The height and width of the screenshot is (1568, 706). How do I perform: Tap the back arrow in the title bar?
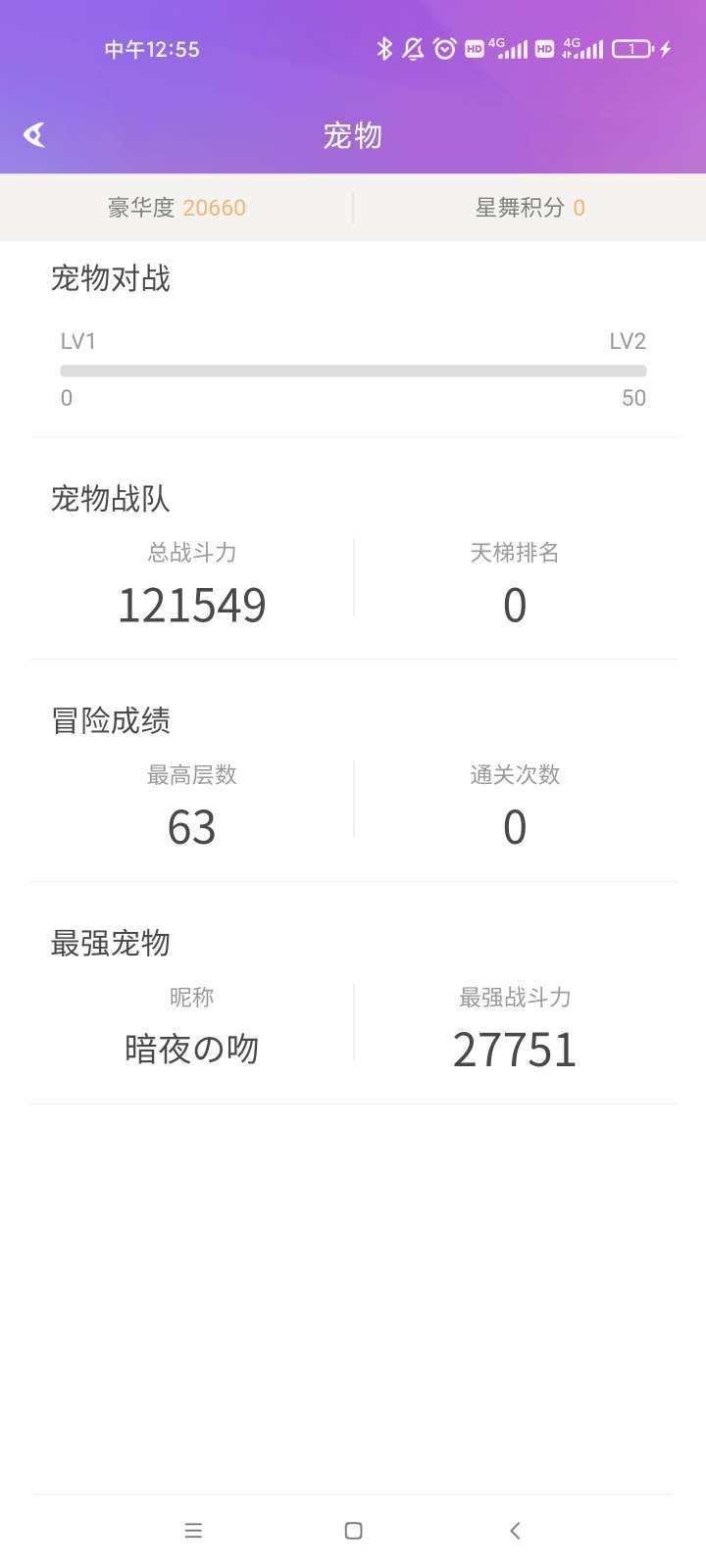tap(33, 134)
